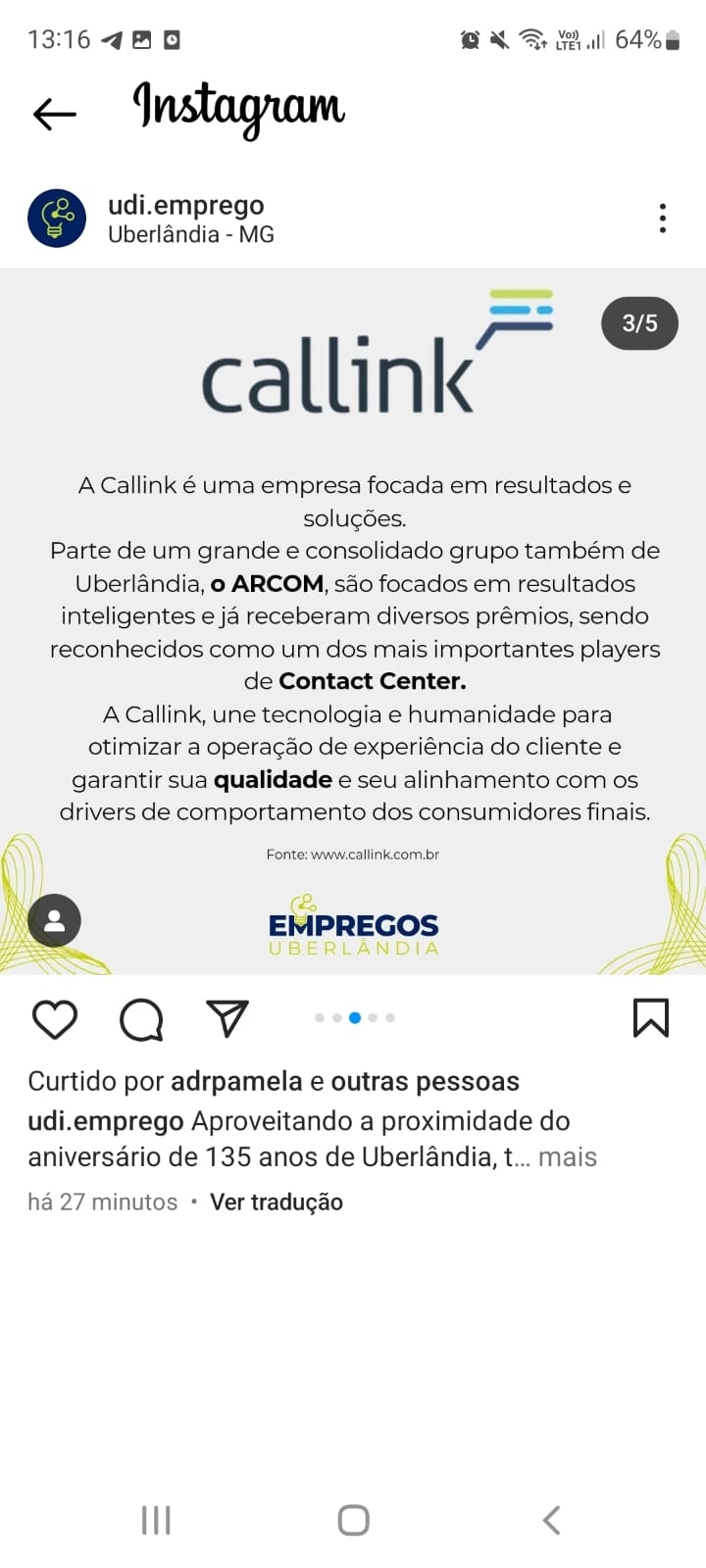706x1568 pixels.
Task: Open the comments bubble
Action: point(141,1019)
